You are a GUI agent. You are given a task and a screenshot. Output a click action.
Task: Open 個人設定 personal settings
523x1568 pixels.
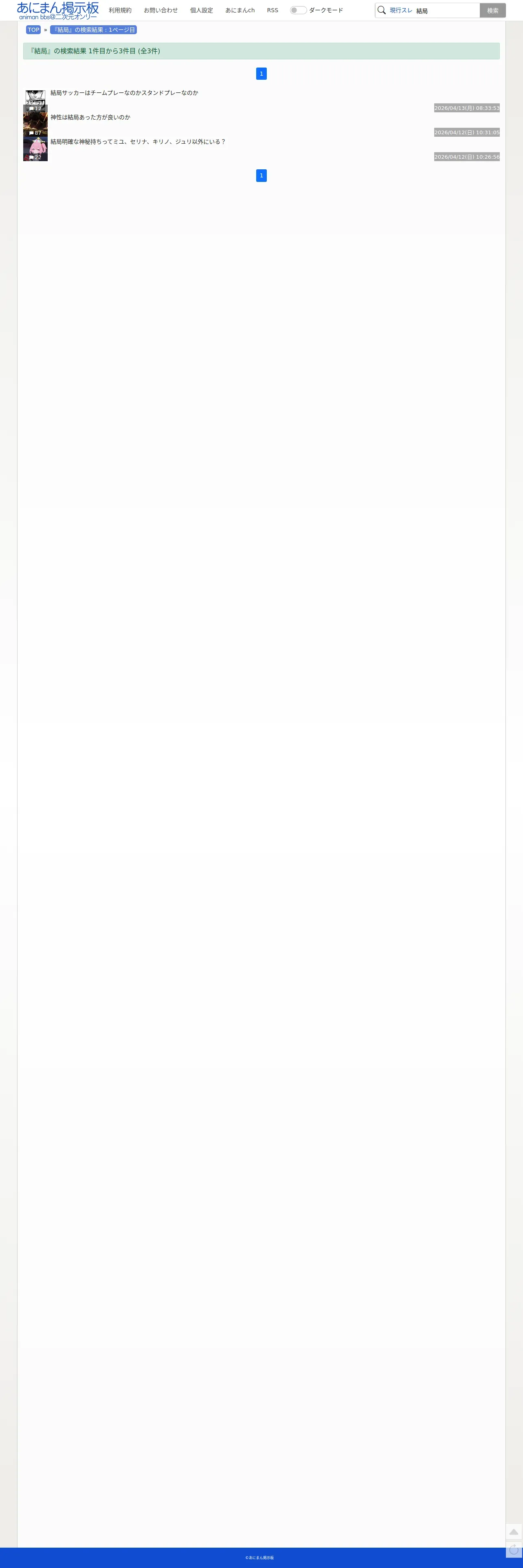click(201, 10)
